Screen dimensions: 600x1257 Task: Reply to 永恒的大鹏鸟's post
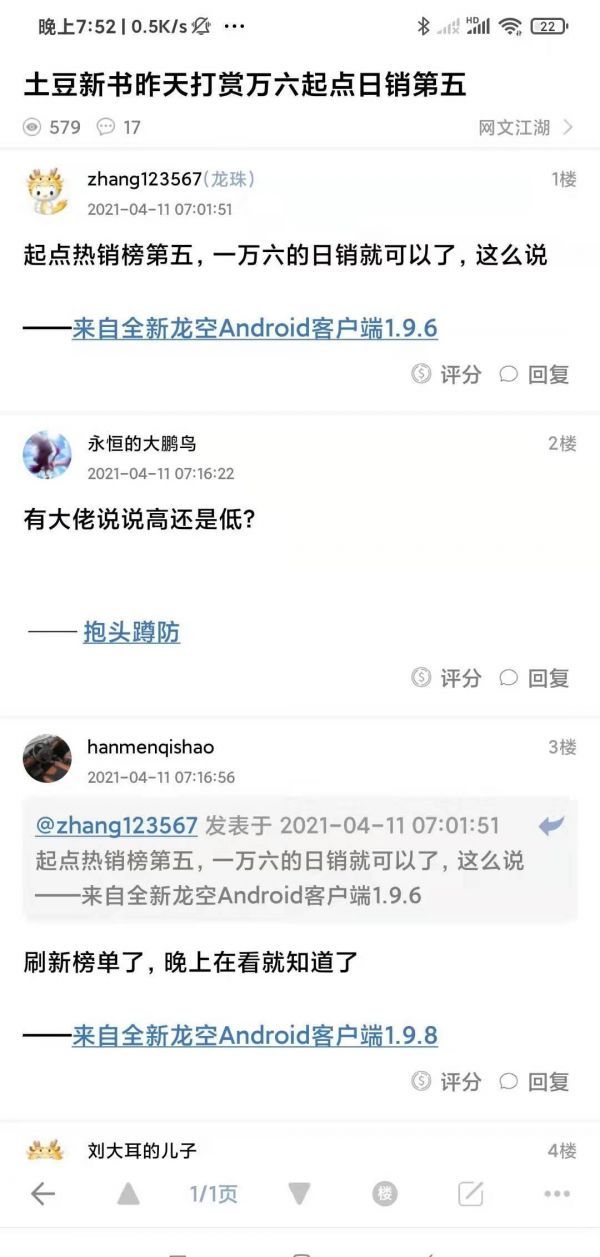535,678
